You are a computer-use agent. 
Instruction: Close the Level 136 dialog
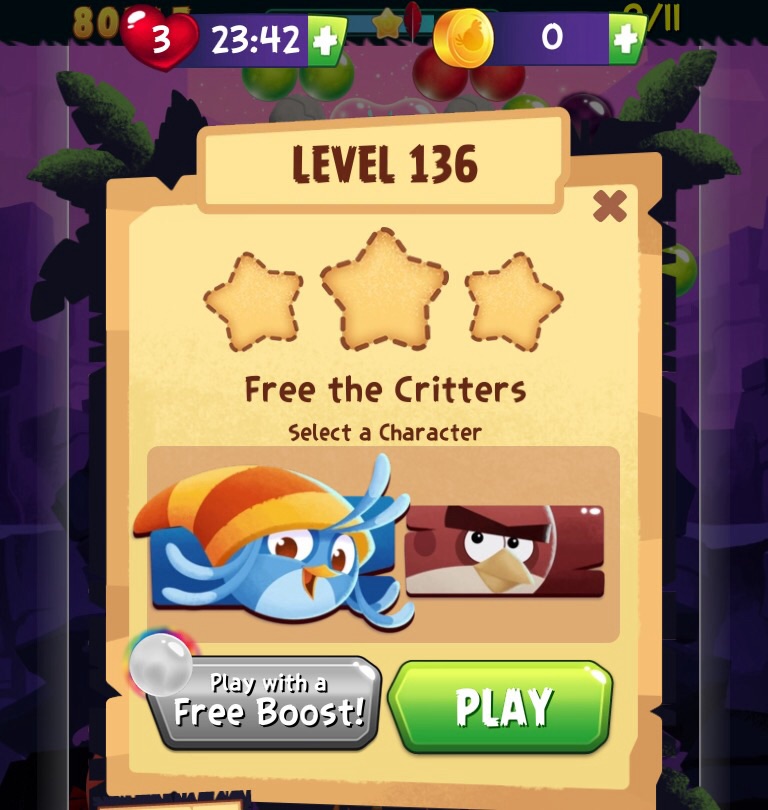pos(609,206)
